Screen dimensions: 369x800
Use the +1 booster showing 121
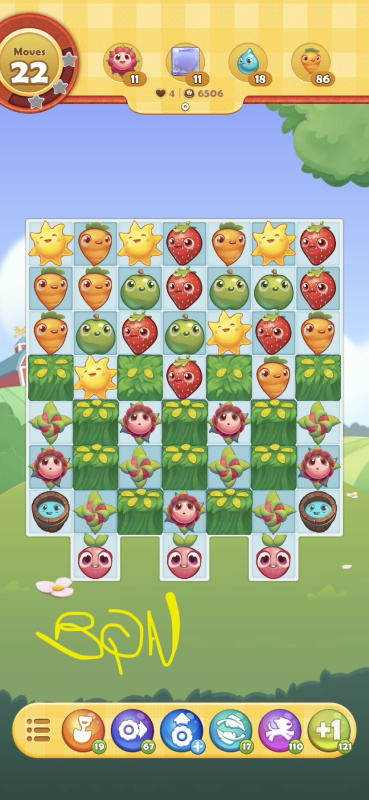coord(329,730)
